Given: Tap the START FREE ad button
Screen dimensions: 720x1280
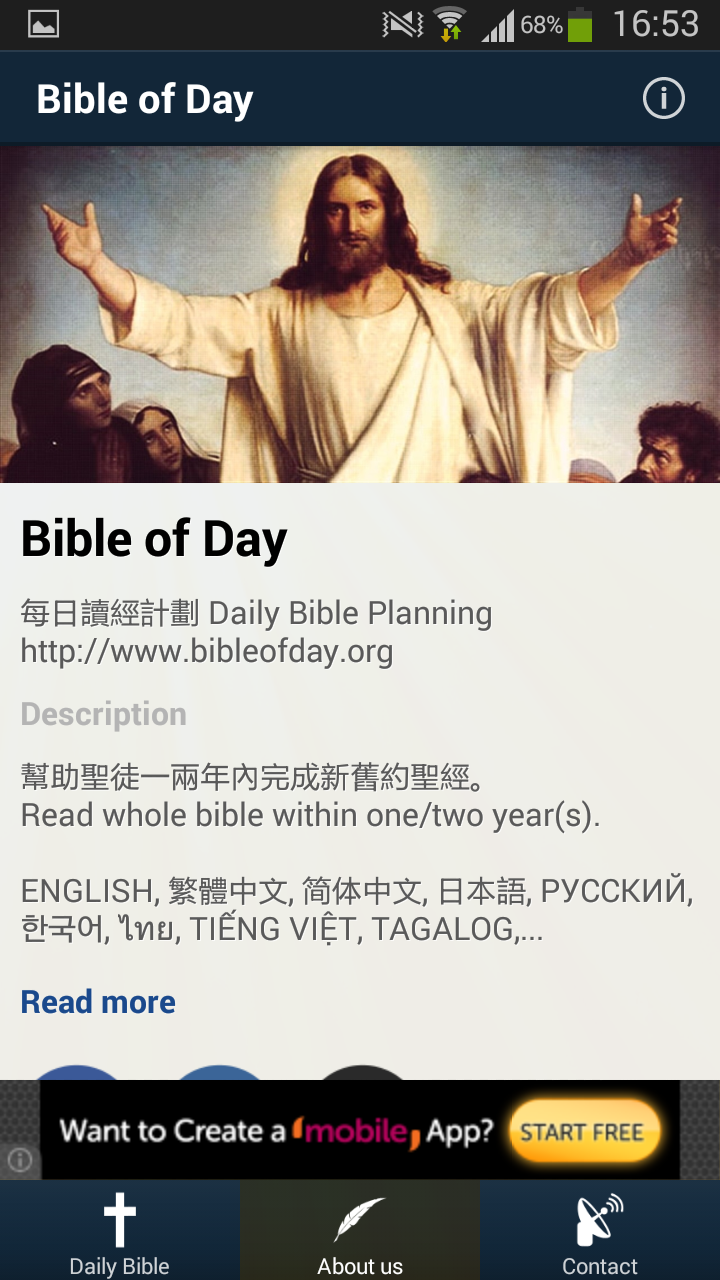Looking at the screenshot, I should pos(584,1132).
